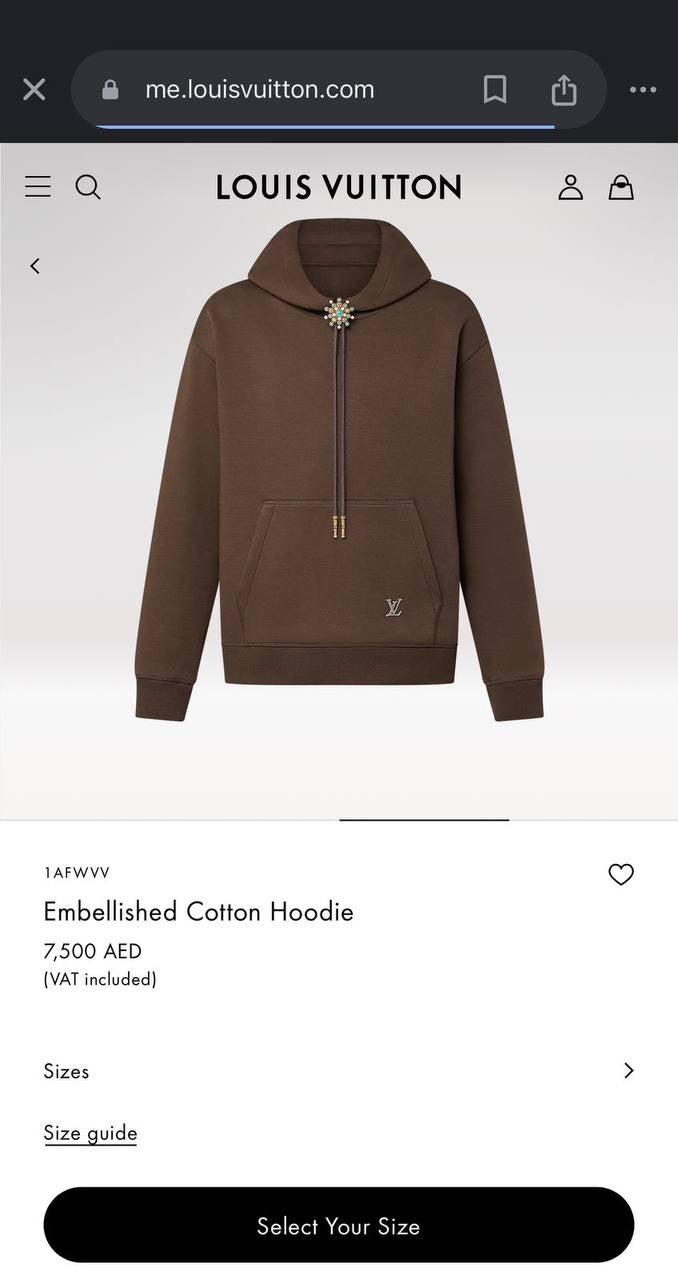Bookmark this web page

click(494, 90)
